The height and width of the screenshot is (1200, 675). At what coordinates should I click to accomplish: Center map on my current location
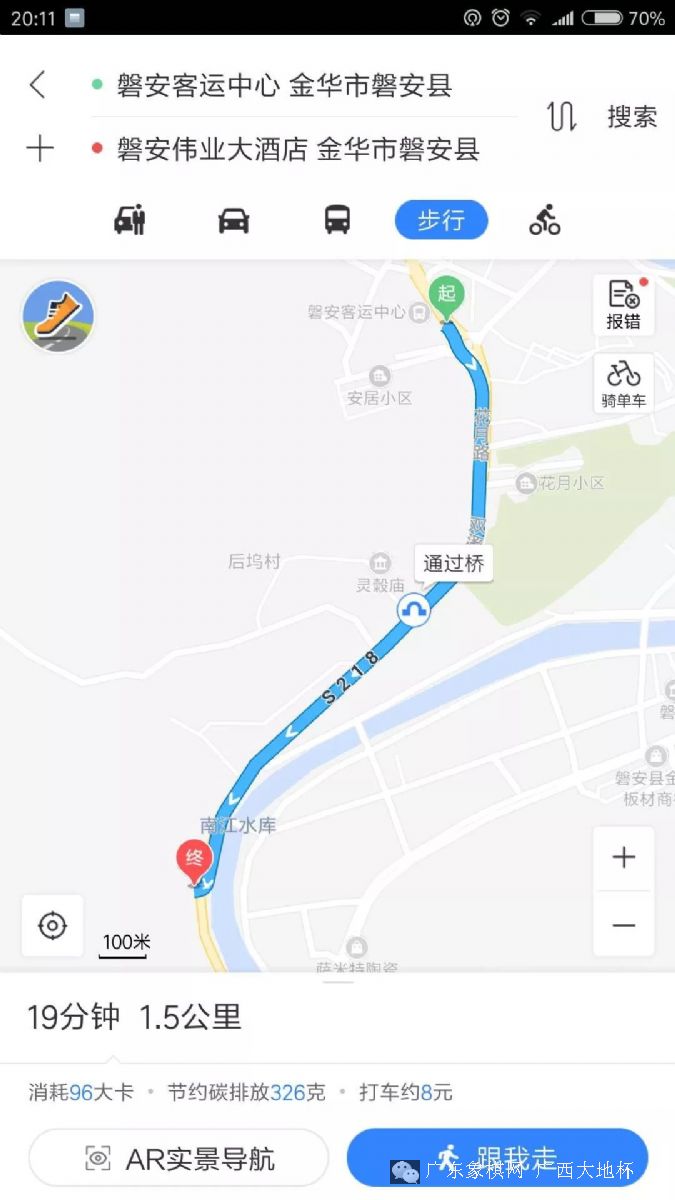[x=52, y=925]
